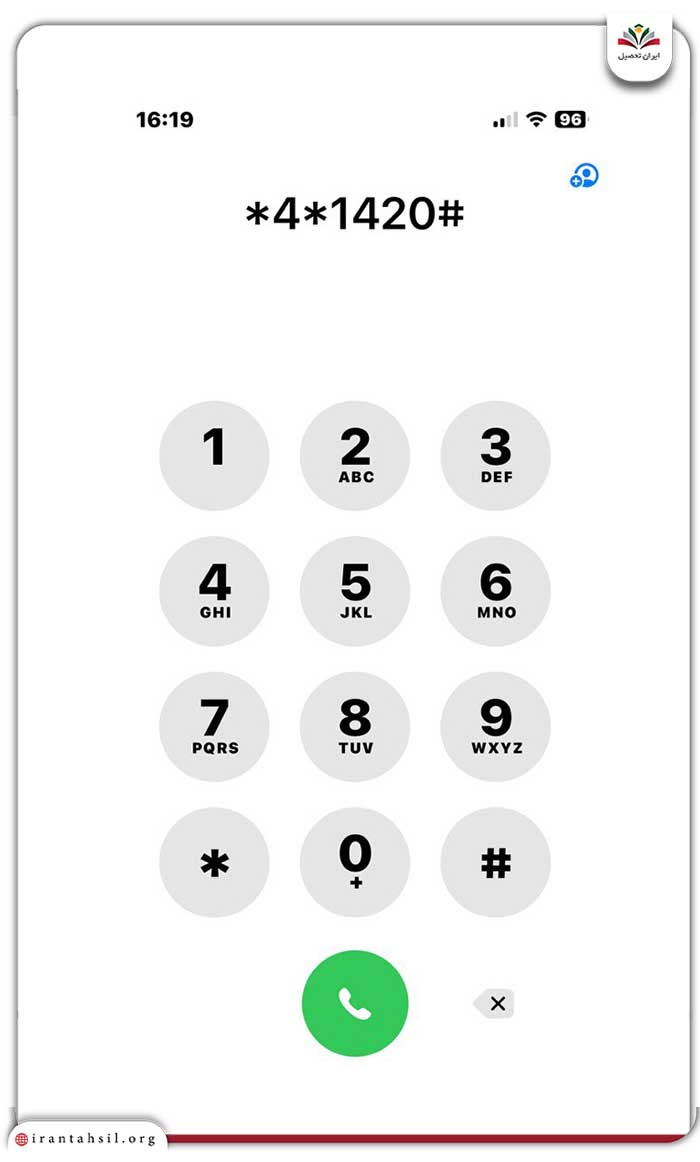This screenshot has width=700, height=1162.
Task: Enter the star symbol
Action: 214,862
